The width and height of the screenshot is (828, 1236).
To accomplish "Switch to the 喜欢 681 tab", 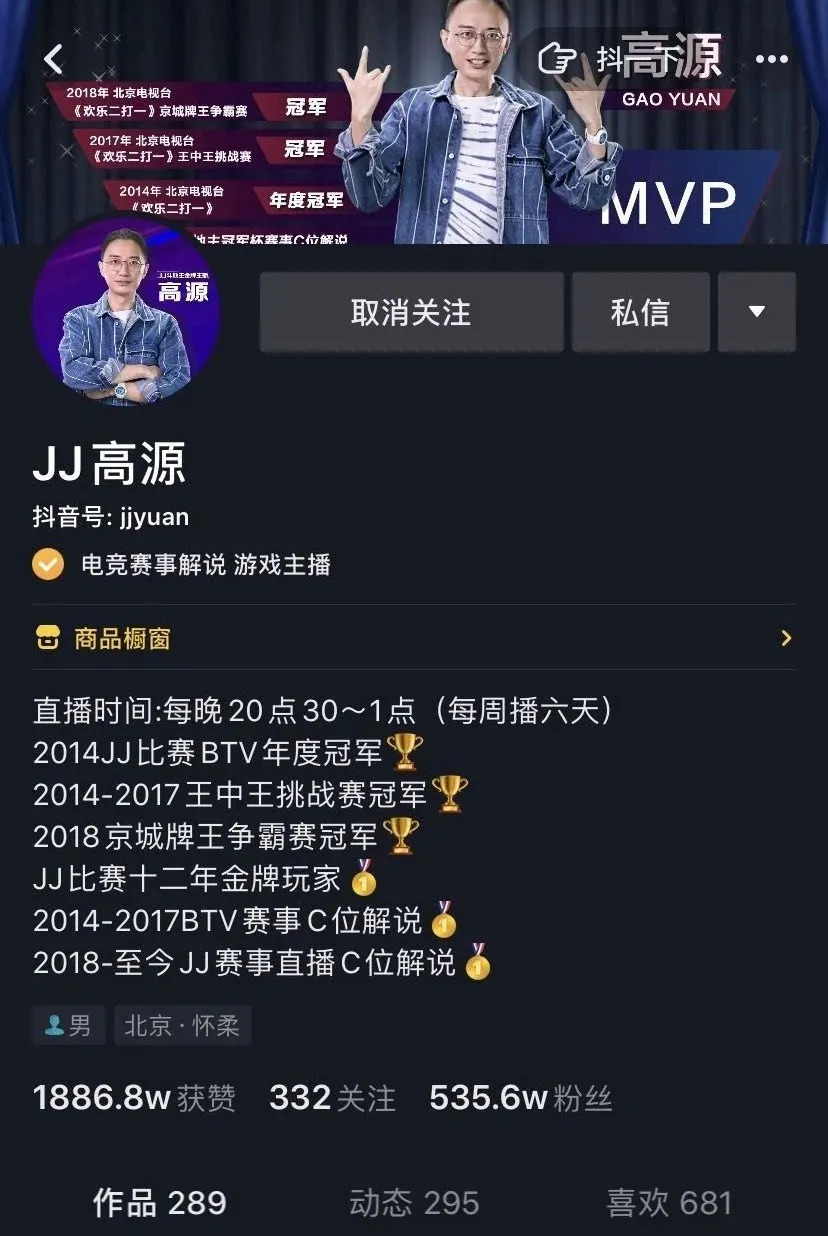I will pos(669,1202).
